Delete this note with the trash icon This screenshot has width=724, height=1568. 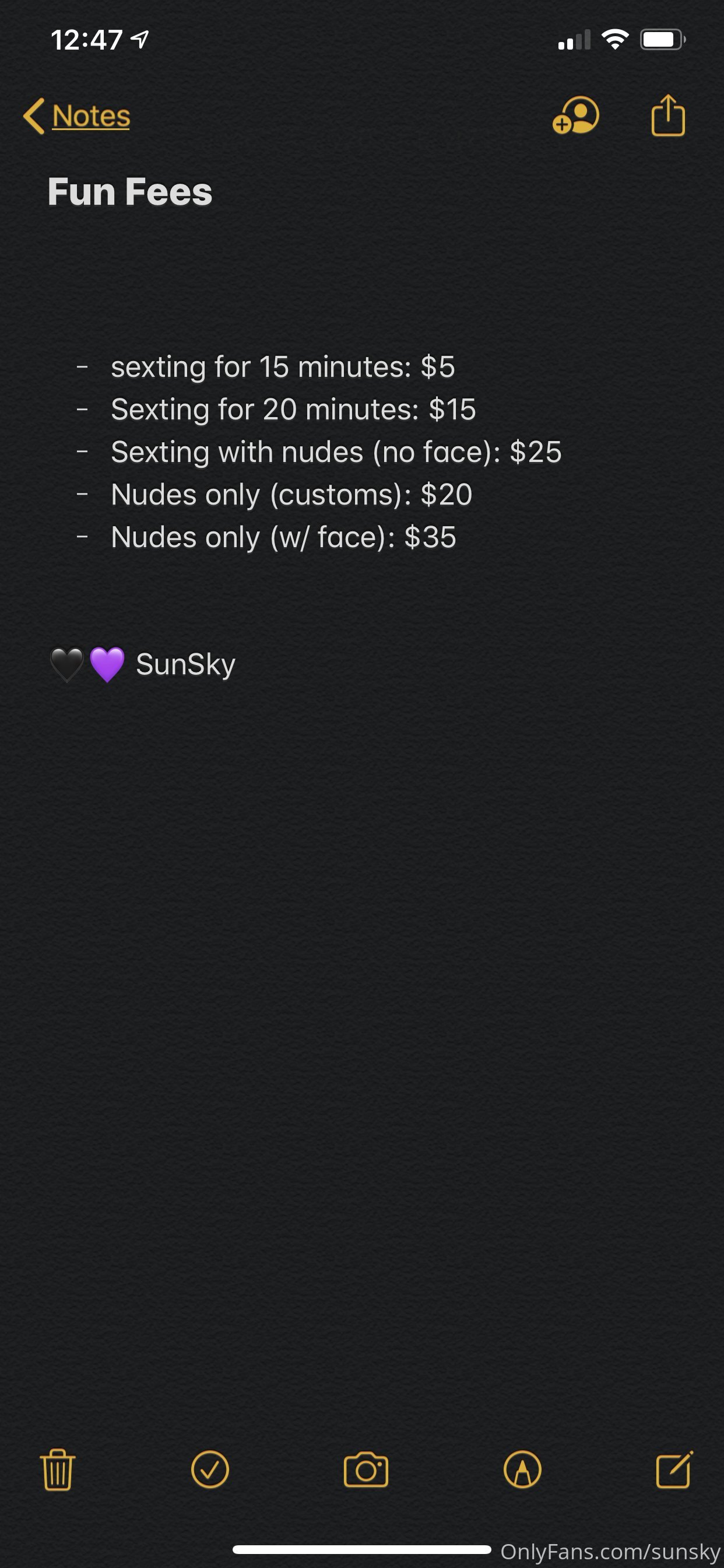(x=58, y=1469)
